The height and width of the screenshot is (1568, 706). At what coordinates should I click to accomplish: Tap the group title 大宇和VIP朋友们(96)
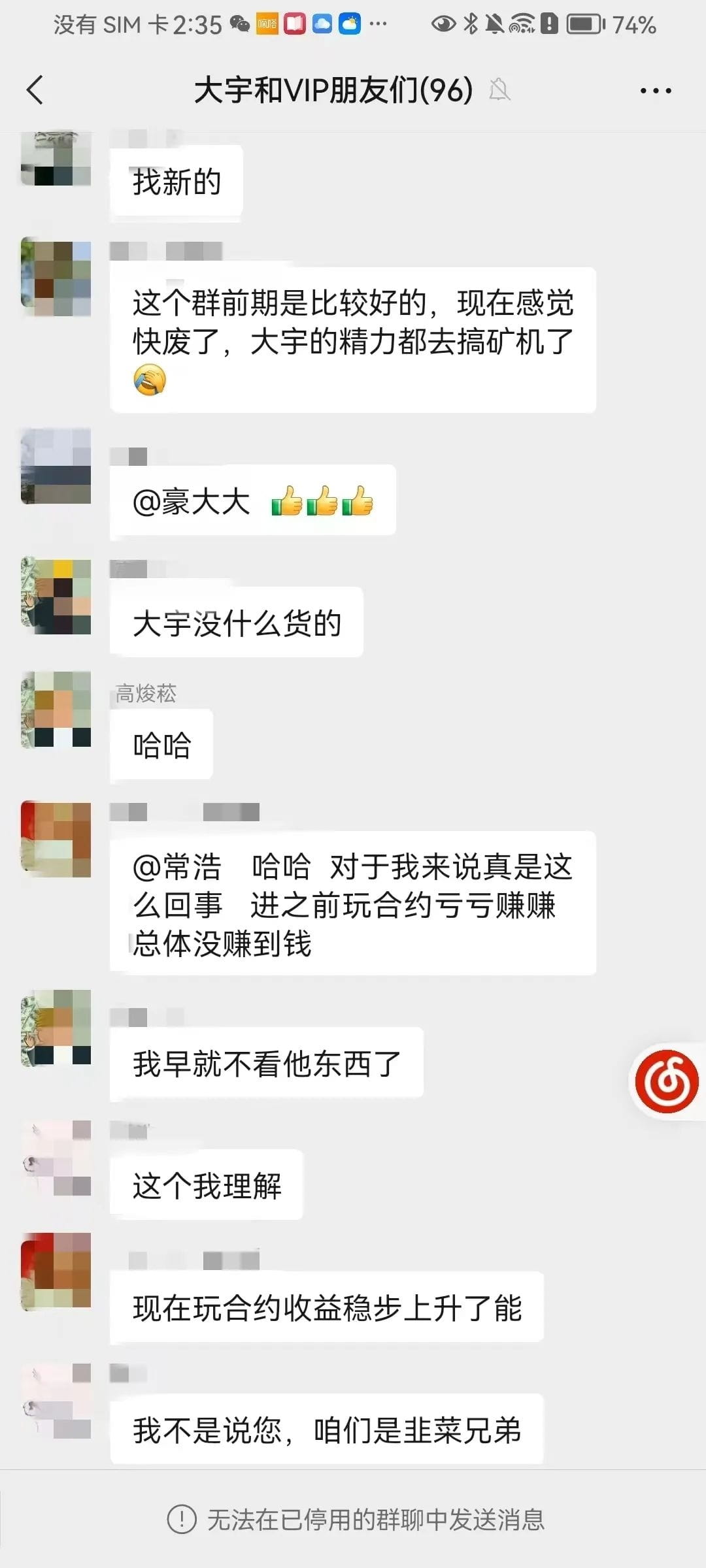[333, 90]
